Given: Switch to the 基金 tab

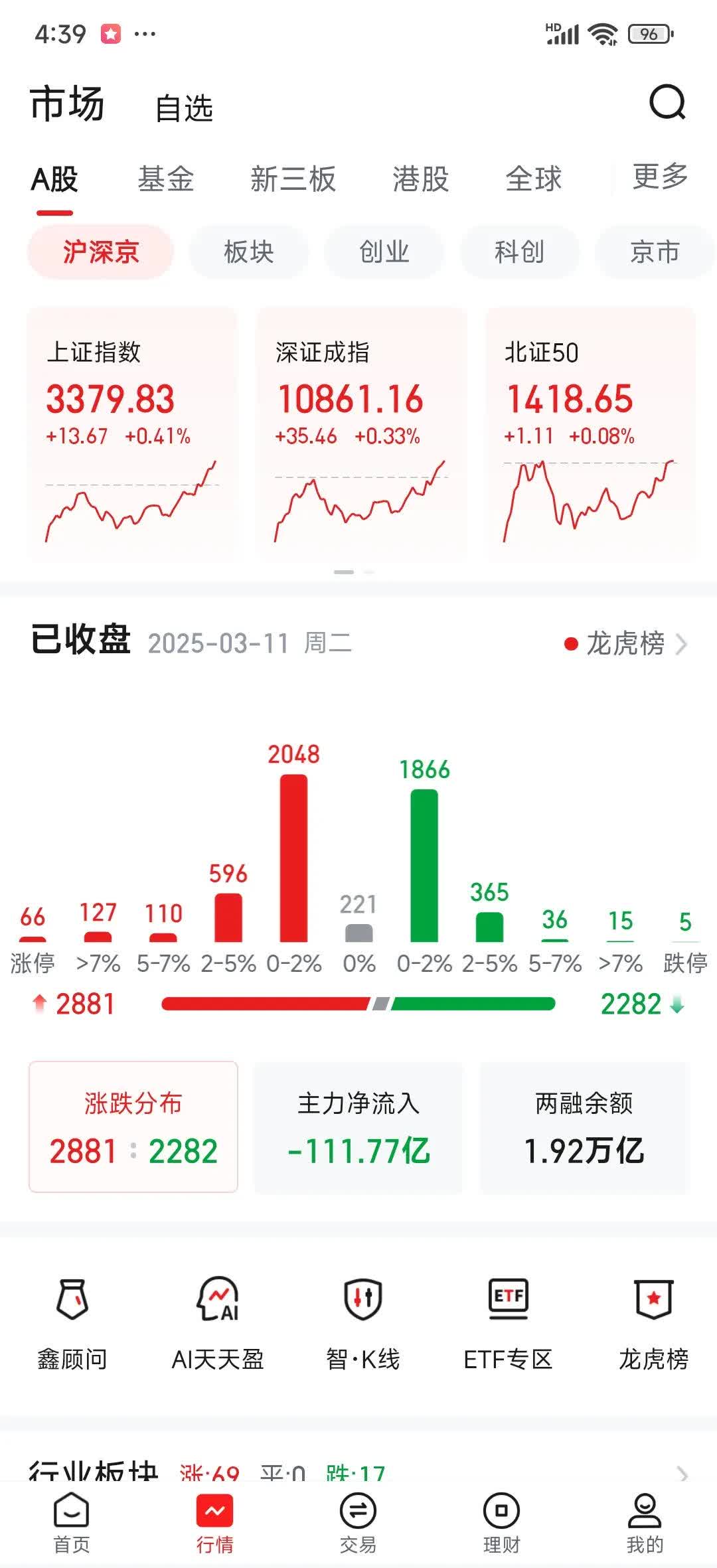Looking at the screenshot, I should coord(165,179).
